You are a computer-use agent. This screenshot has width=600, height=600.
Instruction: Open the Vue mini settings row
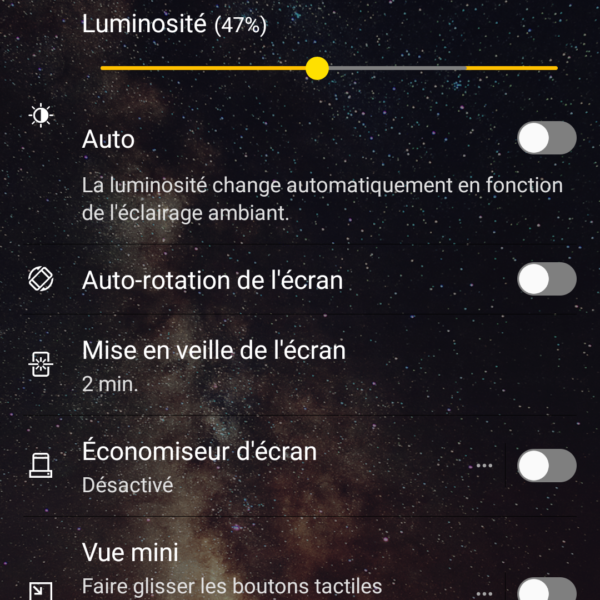point(230,568)
